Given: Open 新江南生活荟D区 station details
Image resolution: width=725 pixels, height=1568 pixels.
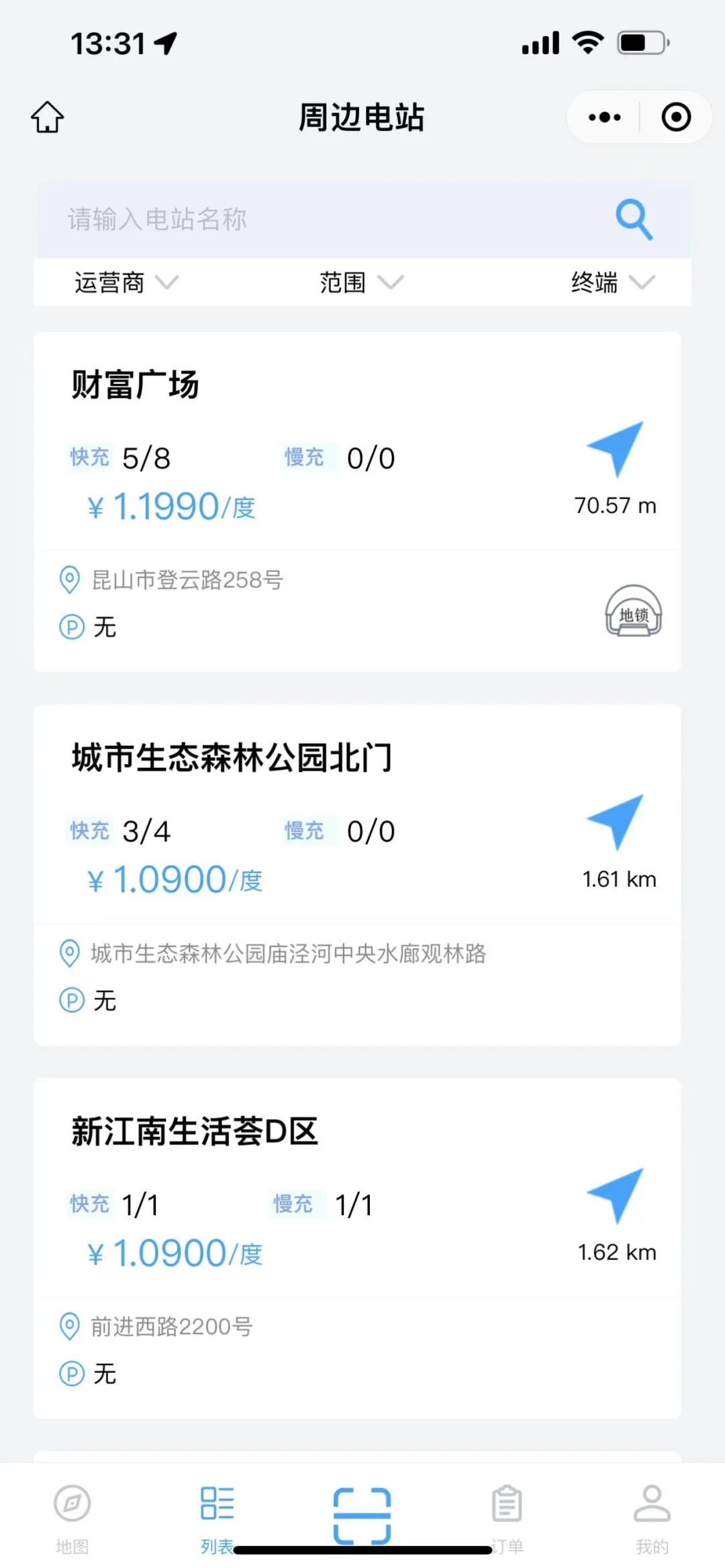Looking at the screenshot, I should [195, 1132].
